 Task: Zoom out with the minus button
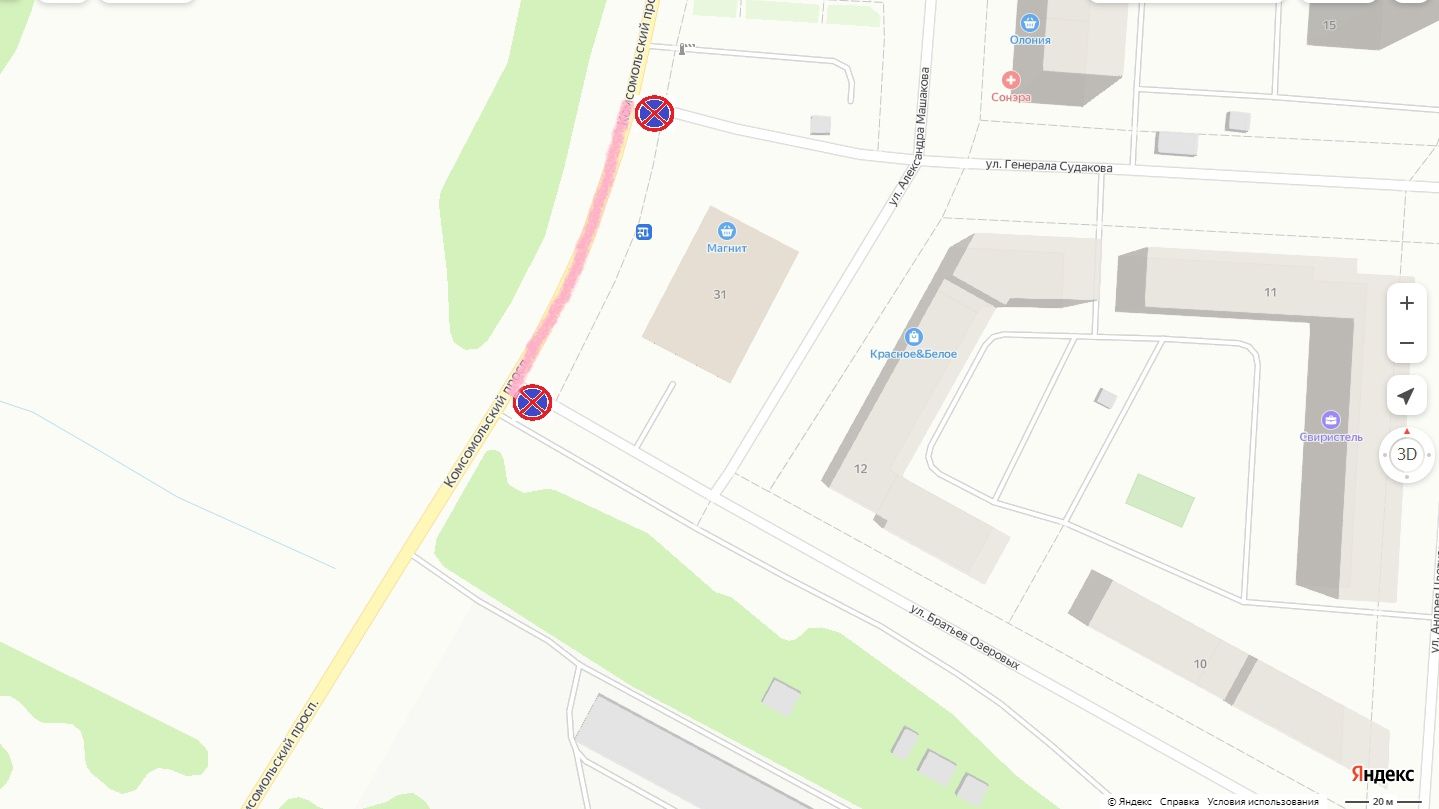(1406, 343)
